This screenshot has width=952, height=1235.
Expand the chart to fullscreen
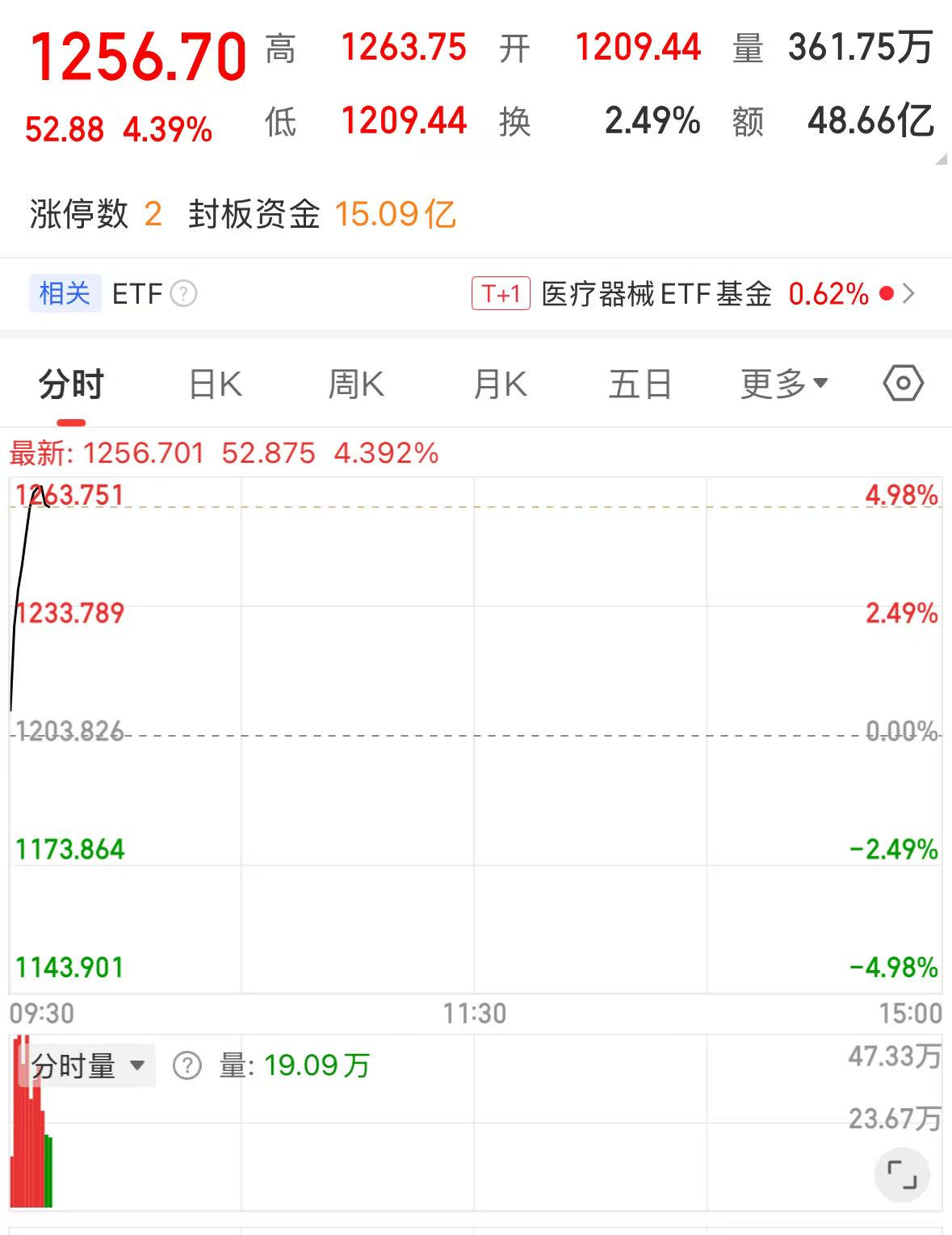902,1174
